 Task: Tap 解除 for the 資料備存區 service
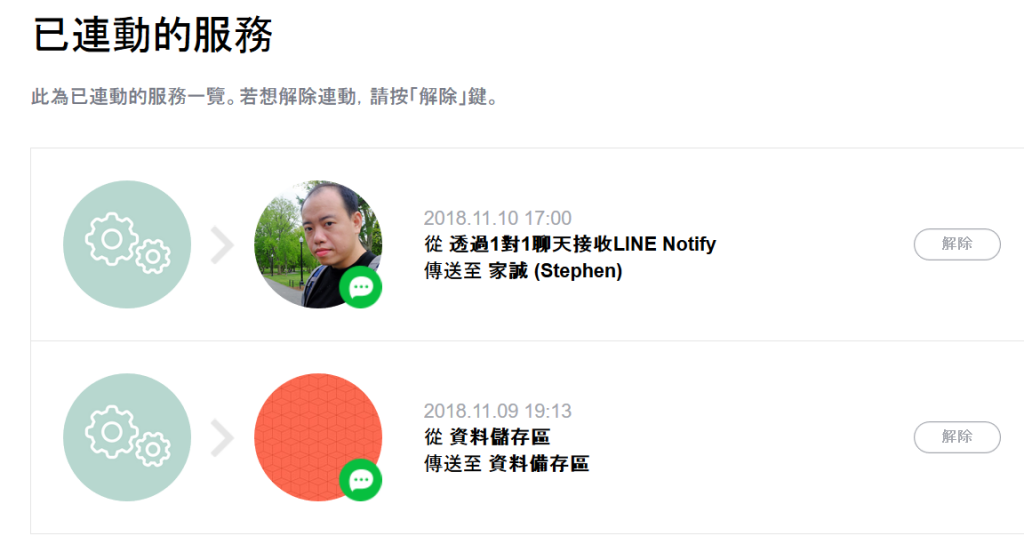pos(956,437)
